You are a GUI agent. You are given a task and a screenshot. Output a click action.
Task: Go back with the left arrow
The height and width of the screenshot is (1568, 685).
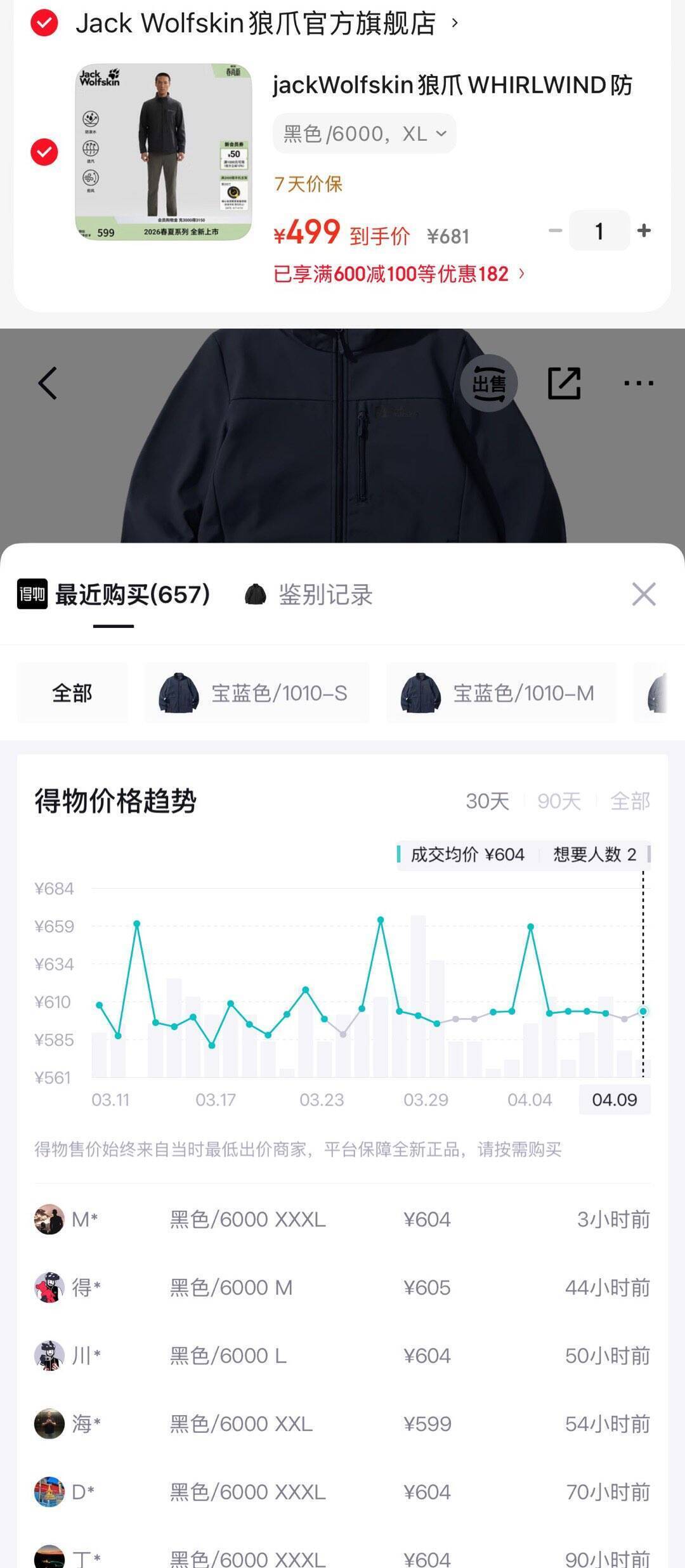coord(48,383)
